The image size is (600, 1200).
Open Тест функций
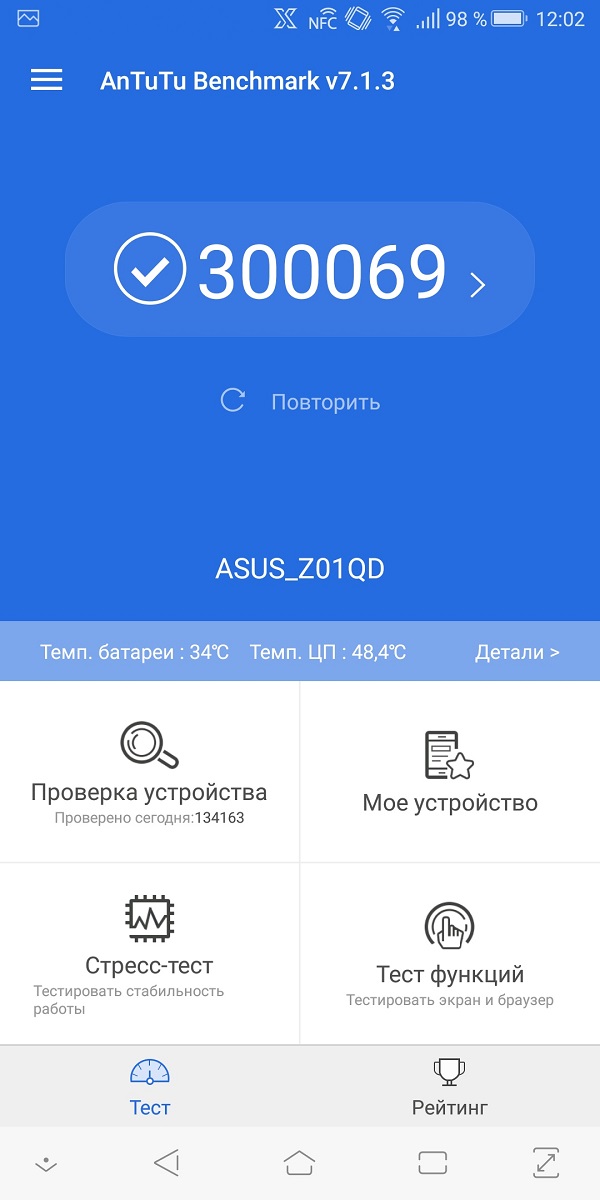[450, 954]
